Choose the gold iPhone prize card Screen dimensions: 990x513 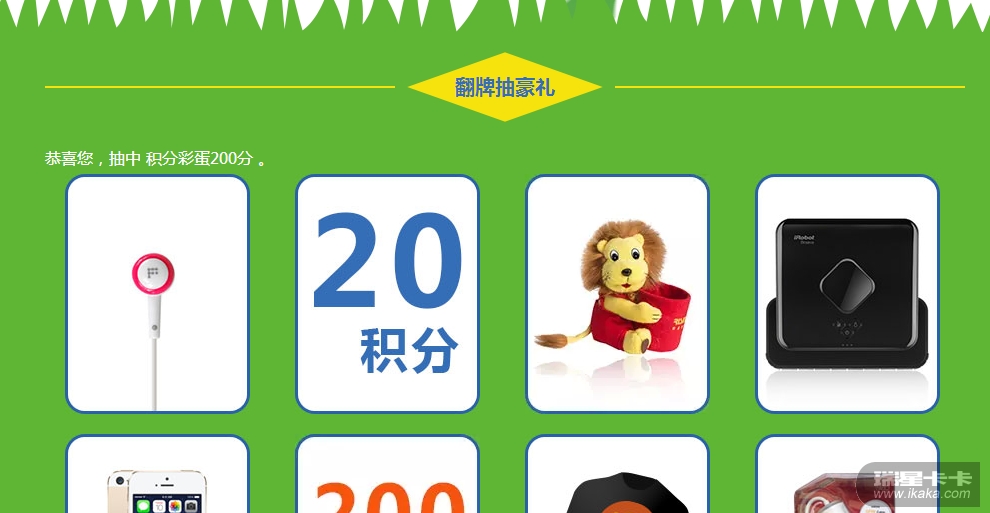(x=157, y=478)
